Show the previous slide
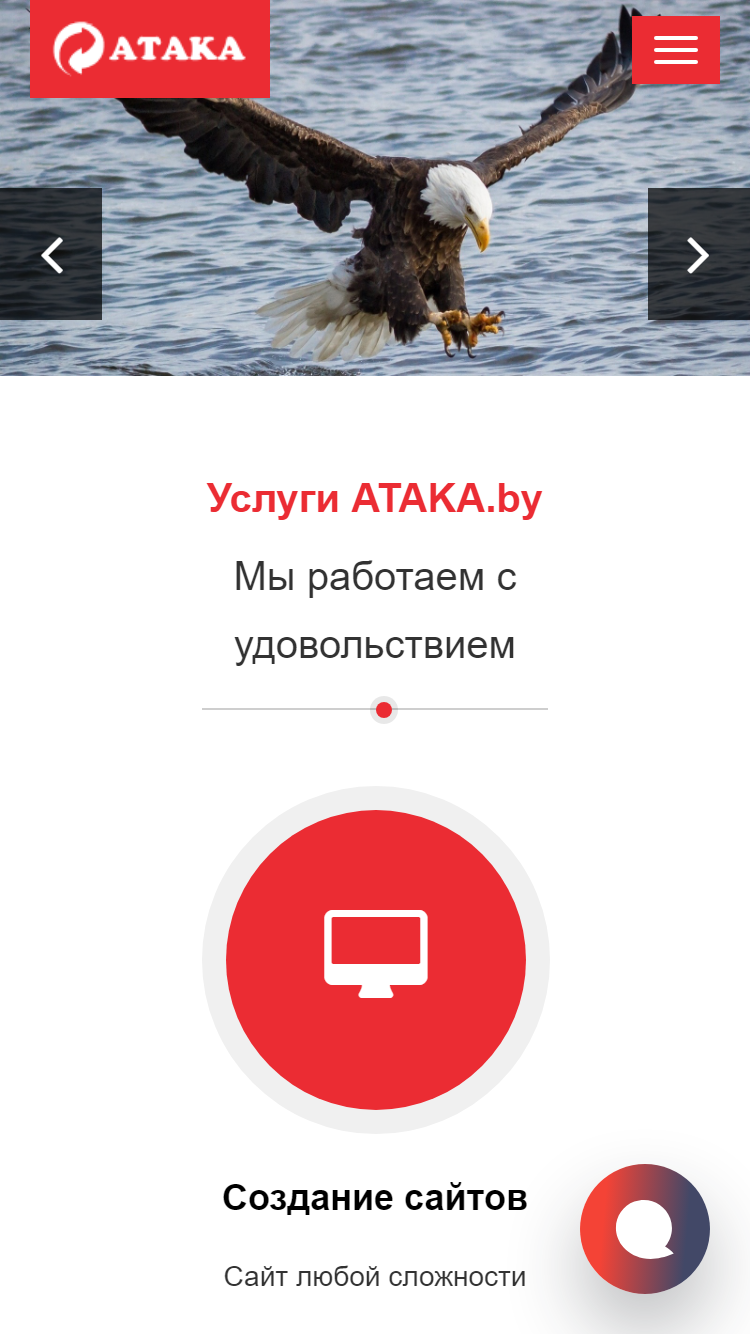 pos(51,254)
